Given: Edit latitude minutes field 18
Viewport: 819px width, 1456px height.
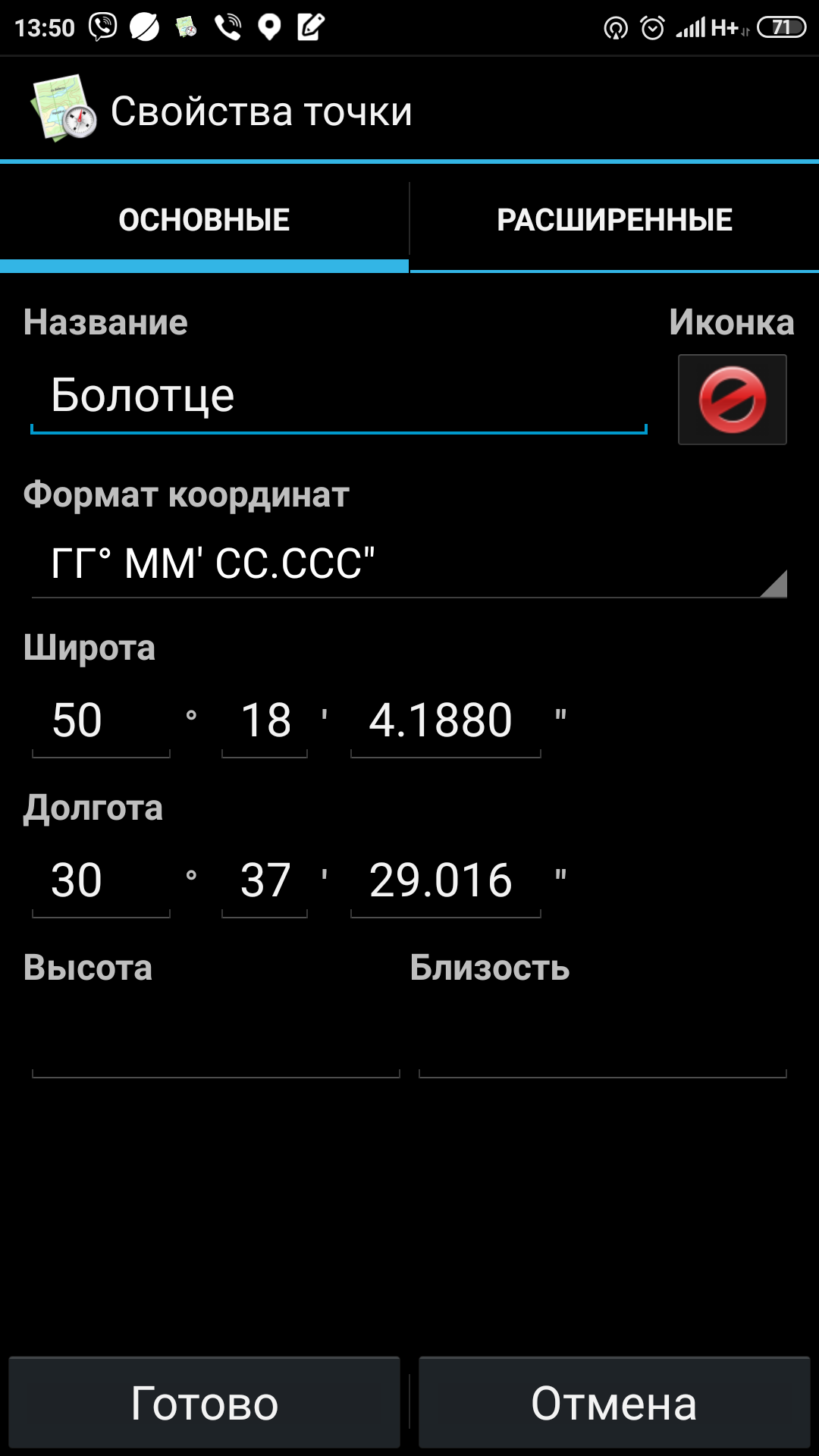Looking at the screenshot, I should pos(265,720).
